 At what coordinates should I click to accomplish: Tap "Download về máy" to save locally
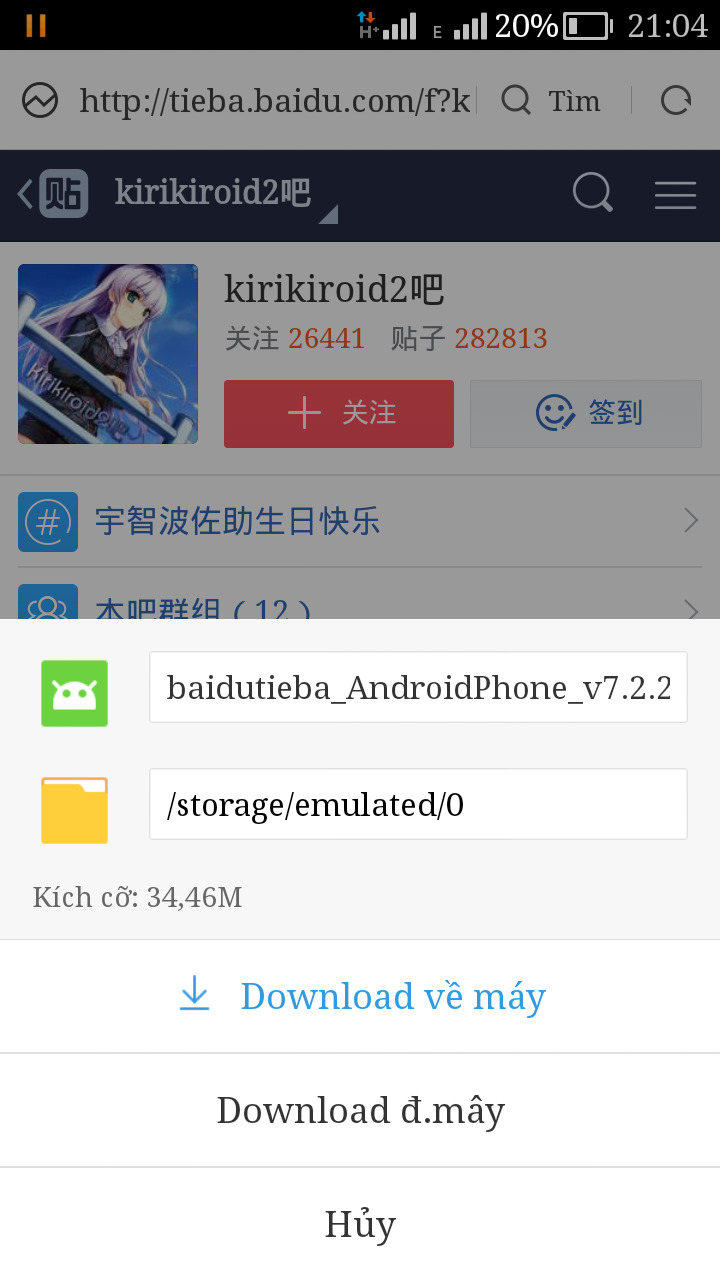(x=361, y=996)
